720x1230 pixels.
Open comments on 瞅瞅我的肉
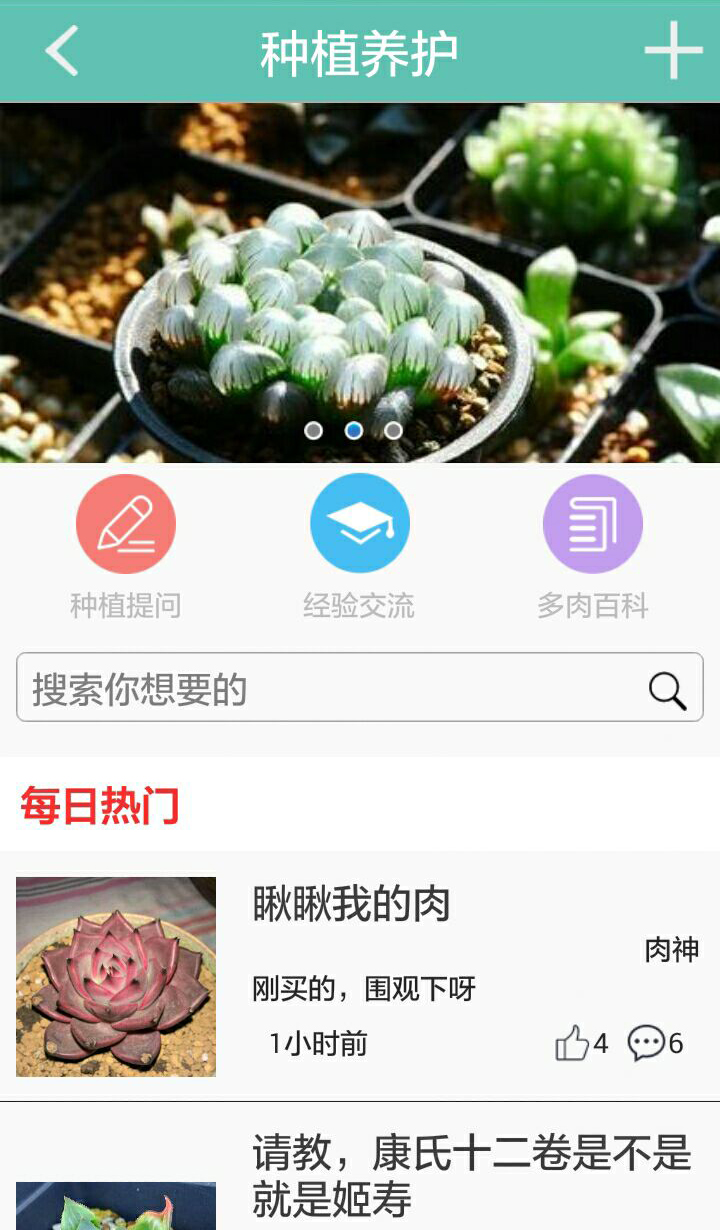click(x=648, y=1043)
